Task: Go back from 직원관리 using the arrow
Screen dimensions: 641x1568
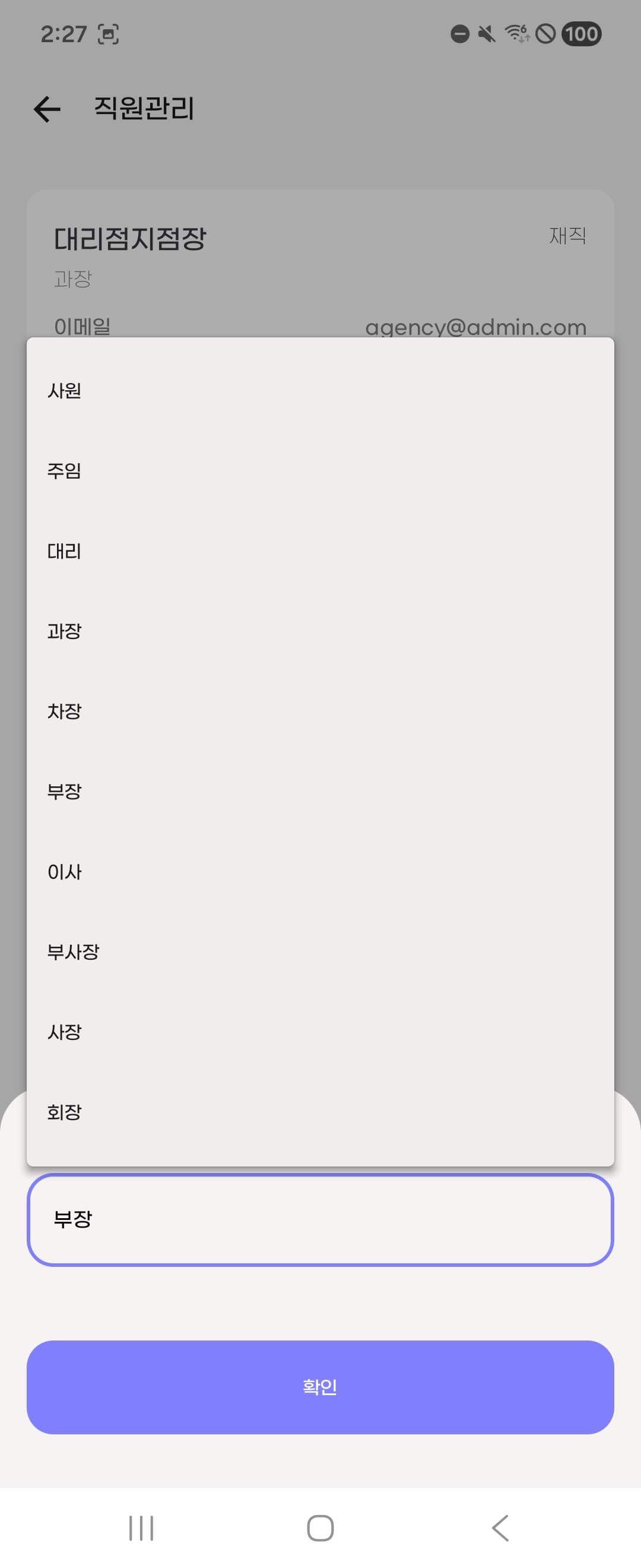Action: [x=47, y=109]
